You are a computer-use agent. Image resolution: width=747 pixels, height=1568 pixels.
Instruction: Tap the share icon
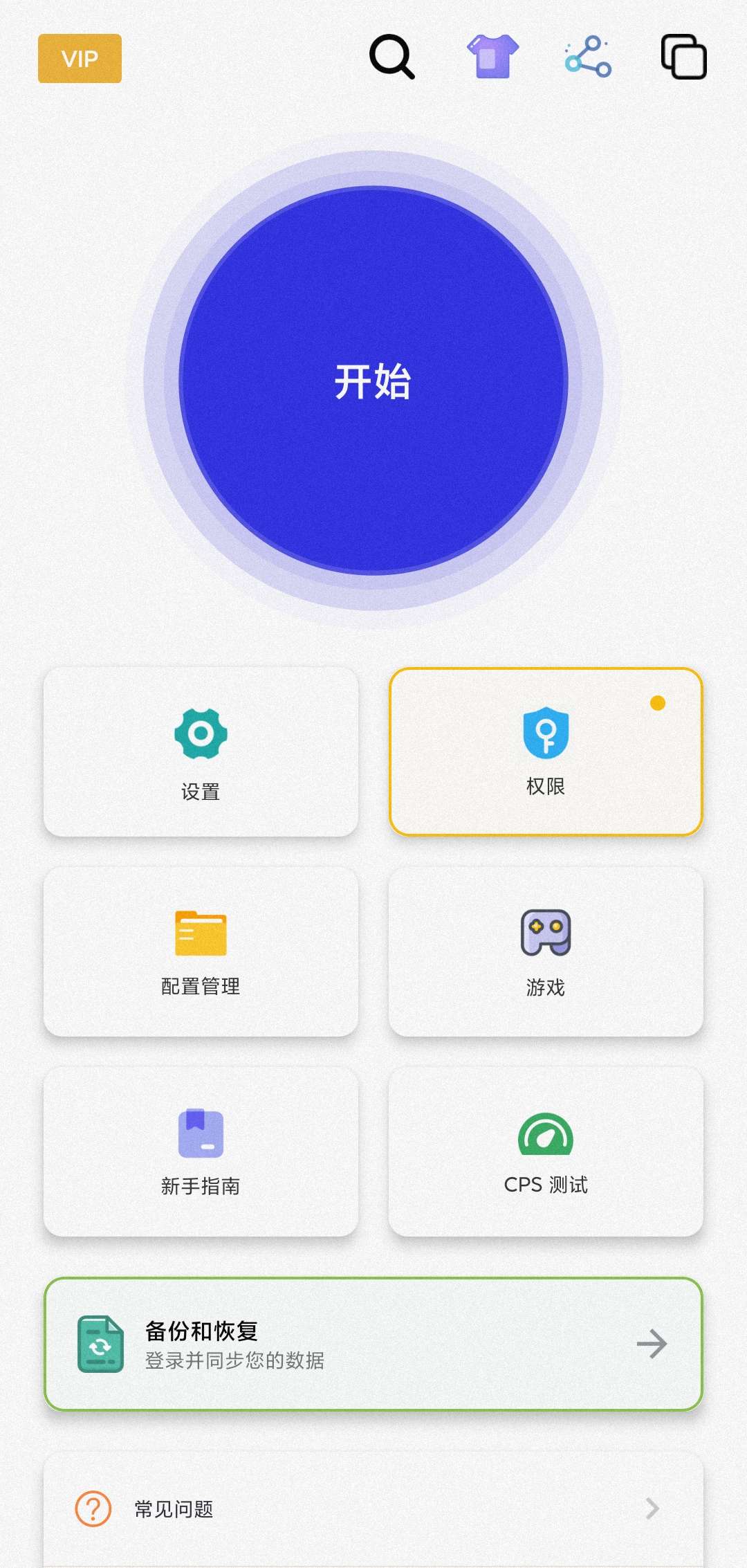pos(589,57)
